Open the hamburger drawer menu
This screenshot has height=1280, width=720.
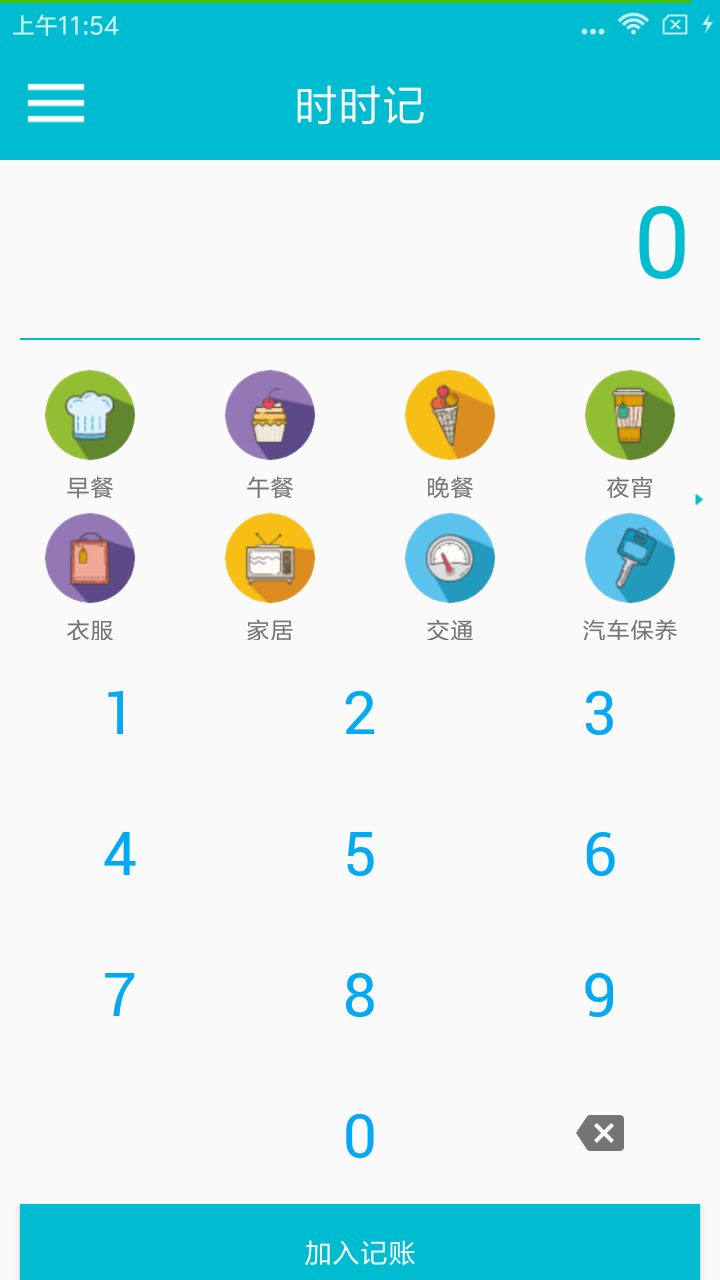(56, 103)
